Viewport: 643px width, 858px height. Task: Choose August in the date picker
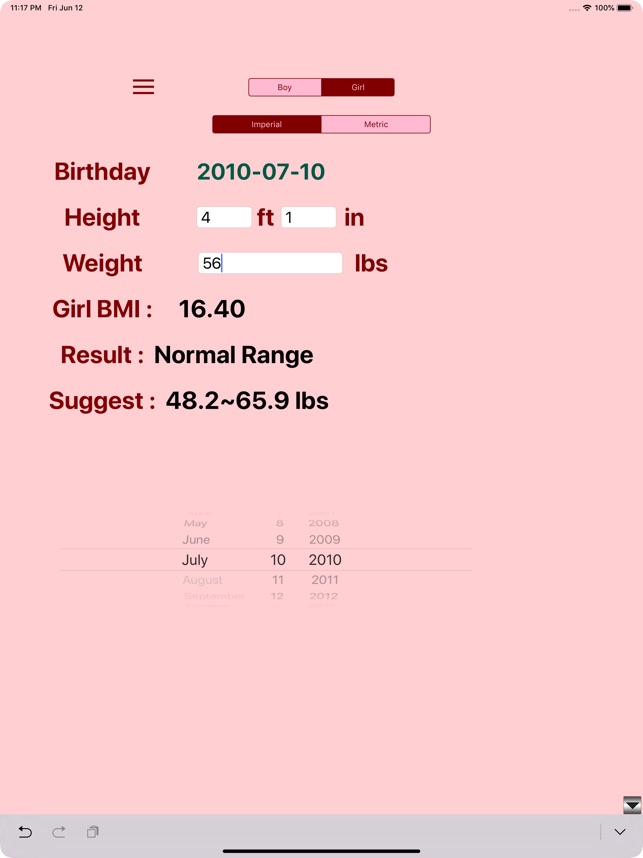[x=202, y=579]
